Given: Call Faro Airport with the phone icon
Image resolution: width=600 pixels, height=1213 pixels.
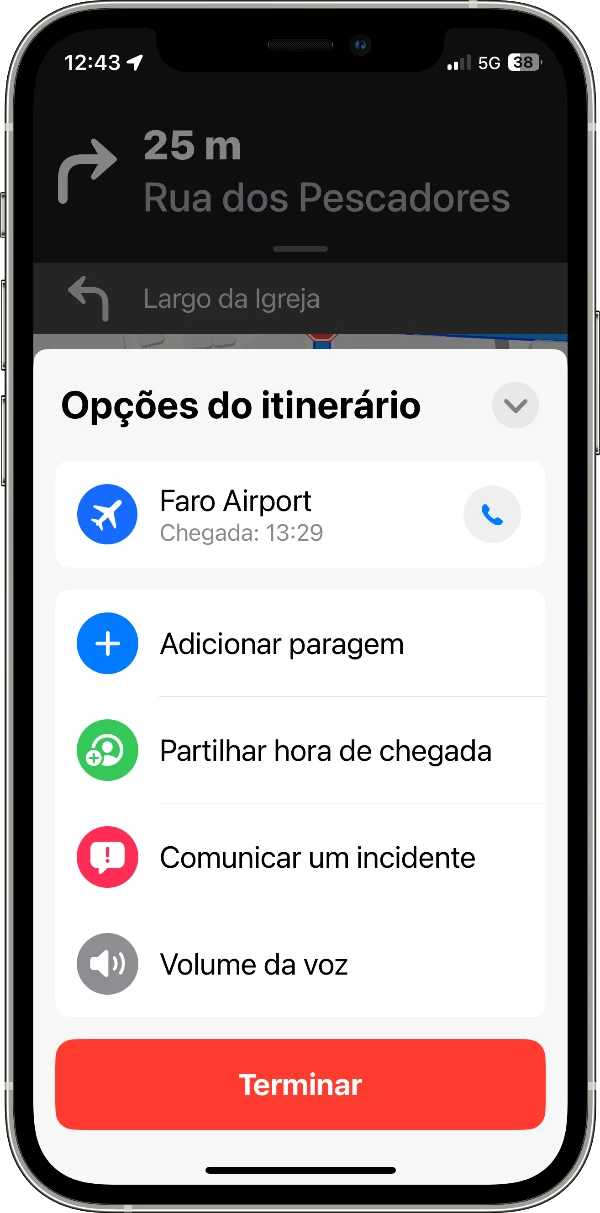Looking at the screenshot, I should coord(492,514).
